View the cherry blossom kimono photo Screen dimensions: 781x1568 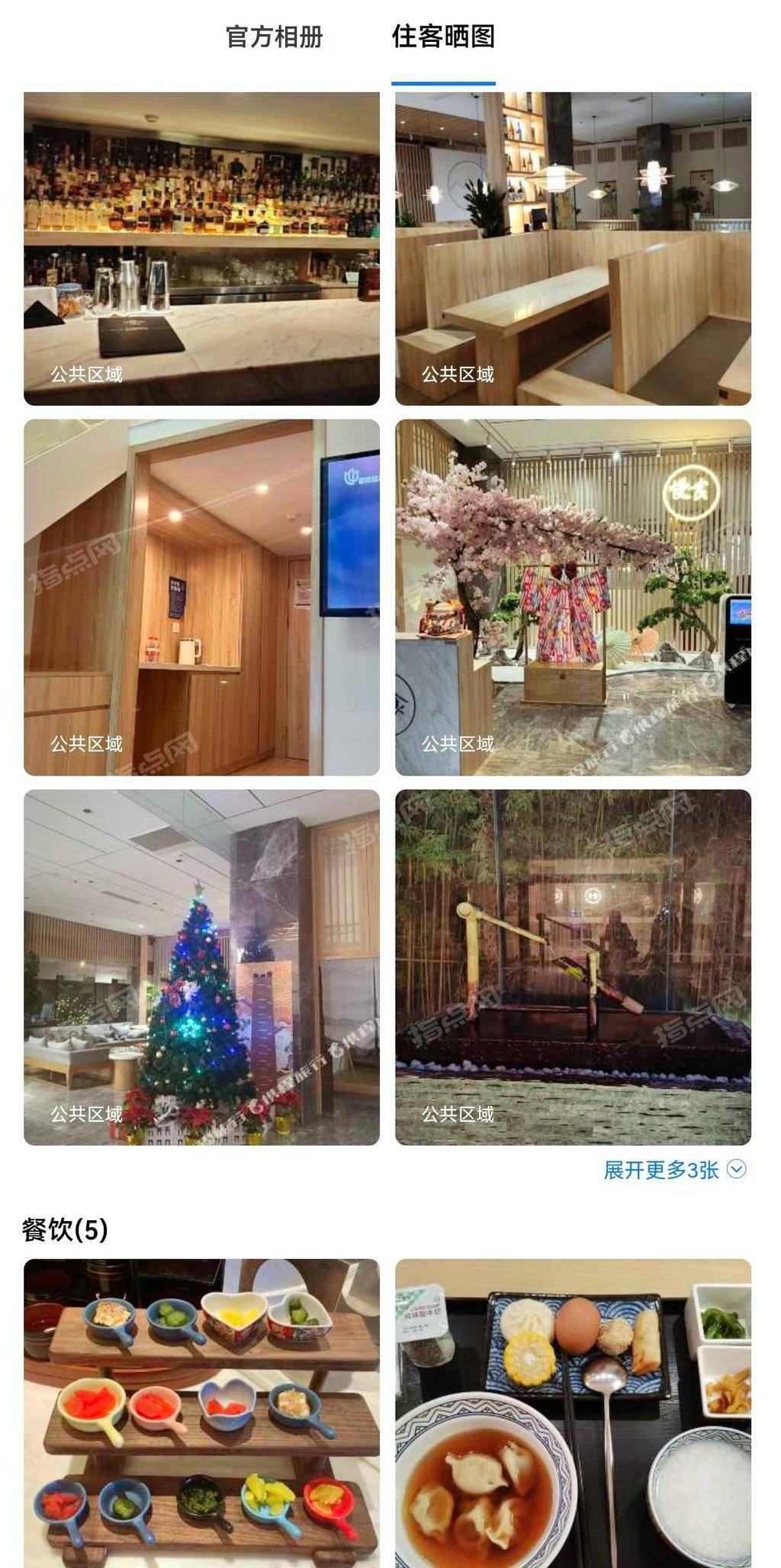pyautogui.click(x=573, y=597)
